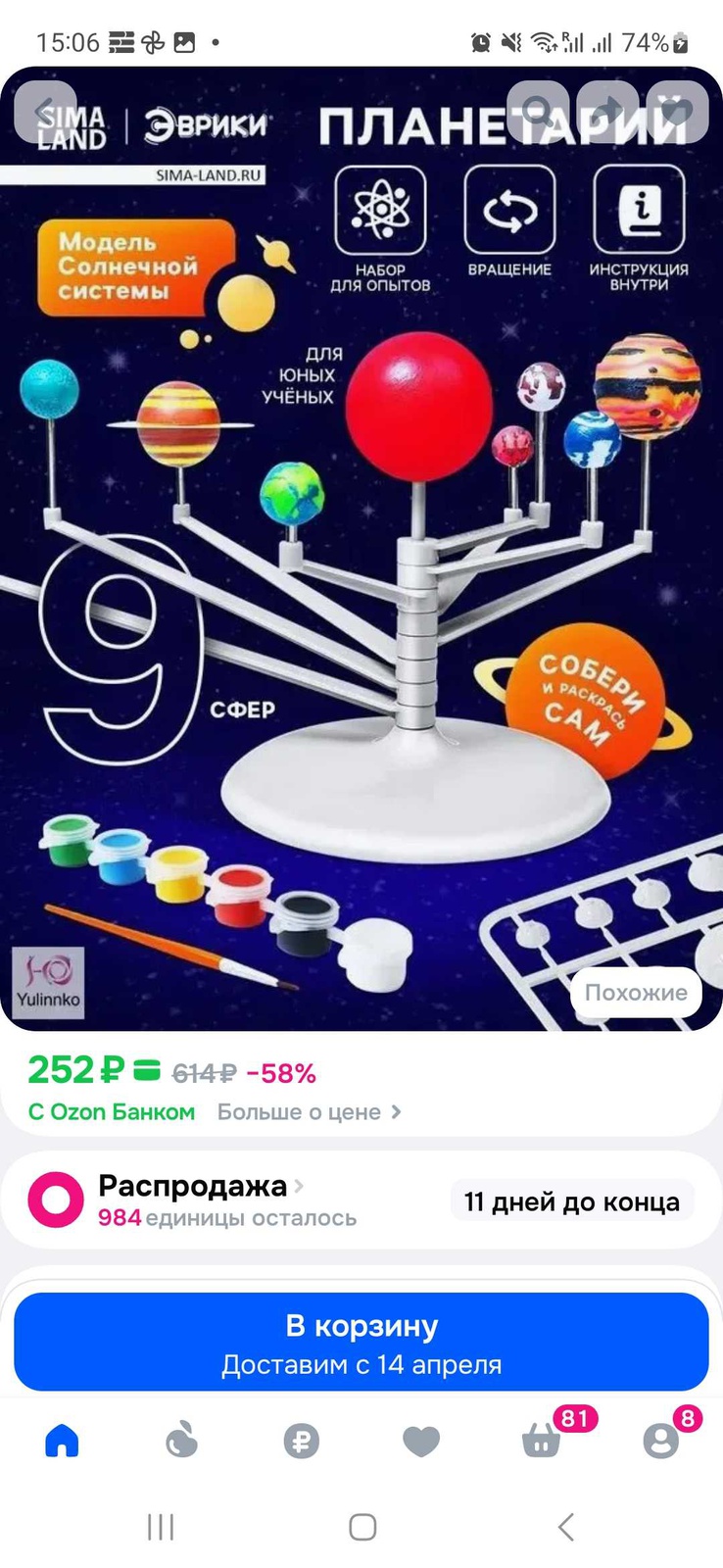This screenshot has height=1568, width=723.
Task: Show similar items via Похожие
Action: [x=636, y=993]
